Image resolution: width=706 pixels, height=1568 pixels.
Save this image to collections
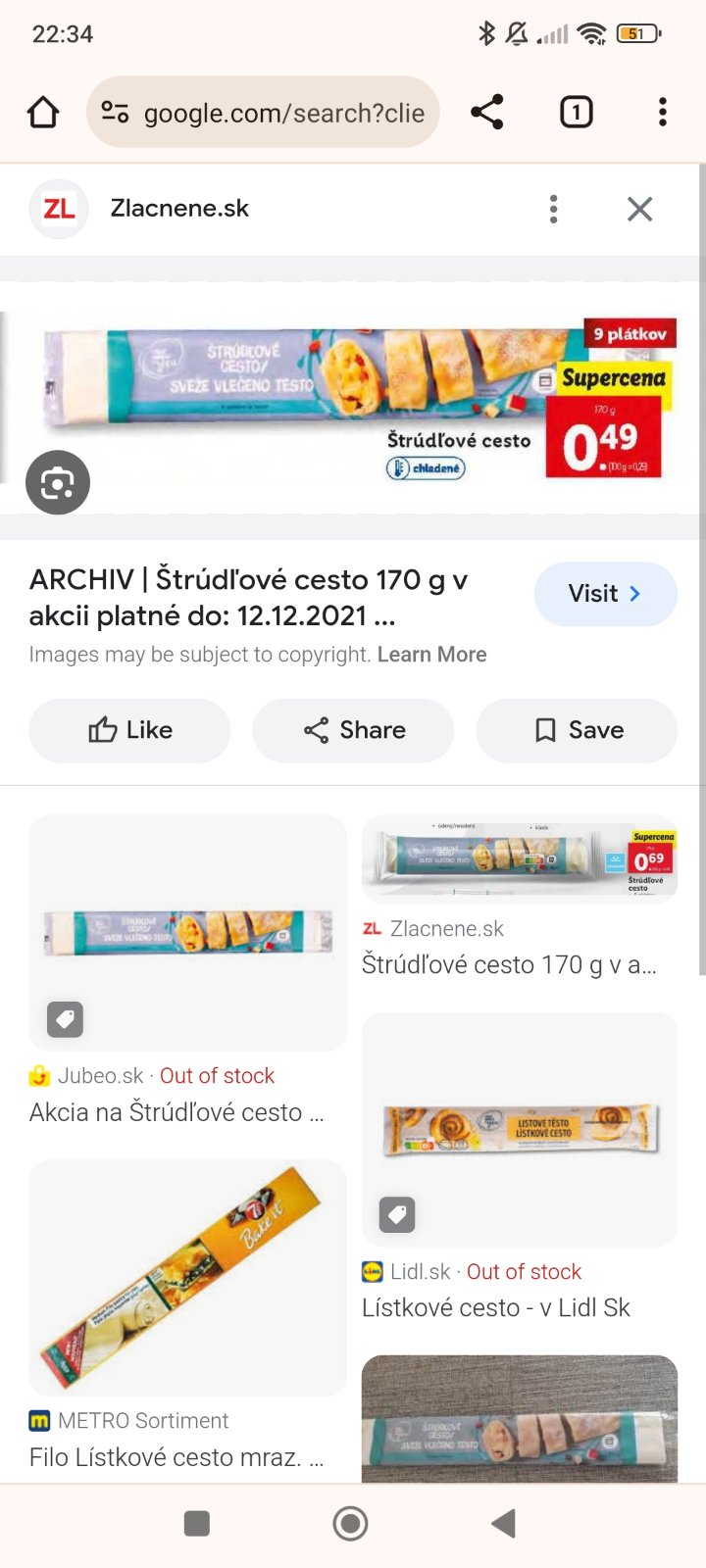[577, 730]
